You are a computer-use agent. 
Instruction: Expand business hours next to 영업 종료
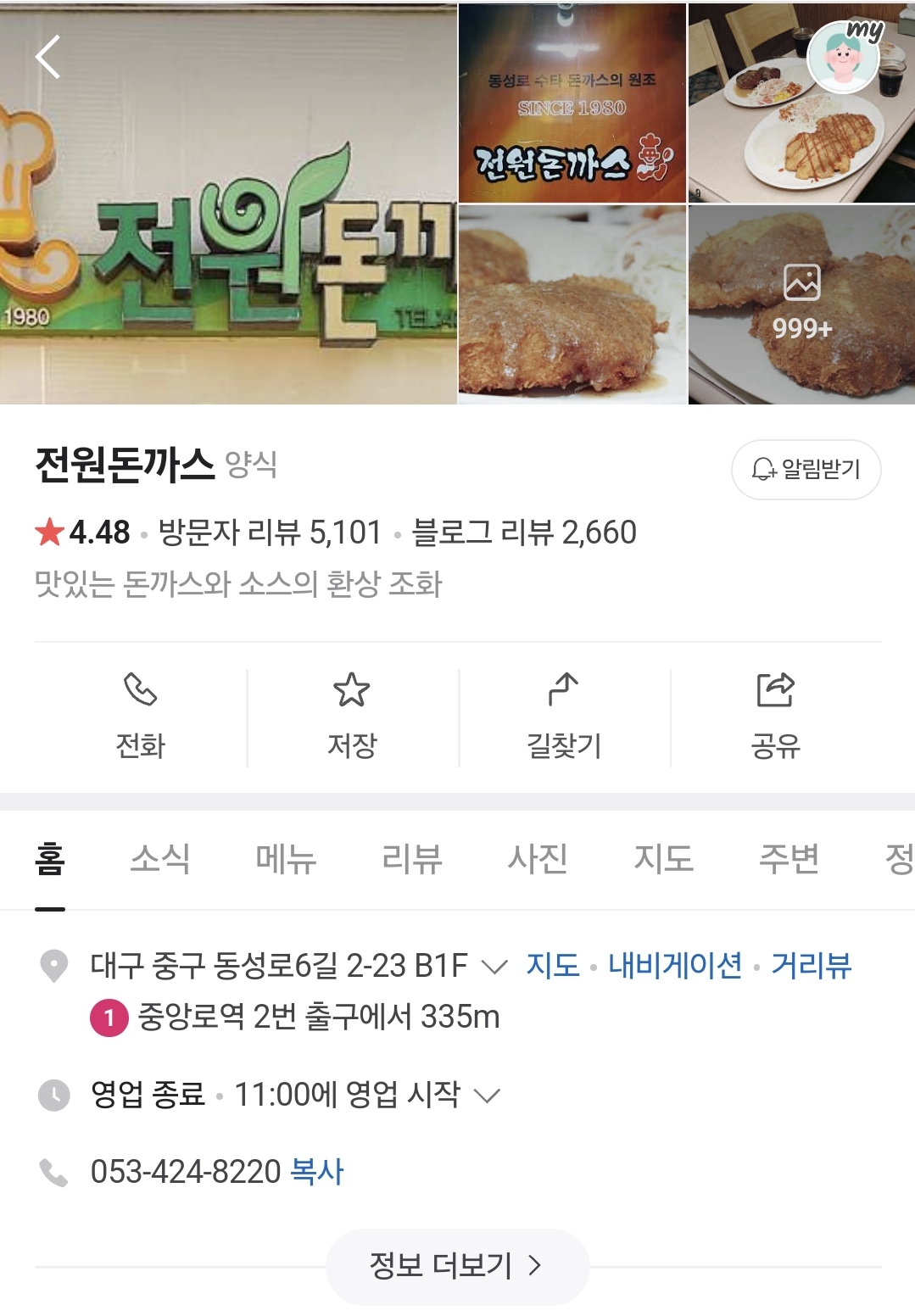point(487,1096)
